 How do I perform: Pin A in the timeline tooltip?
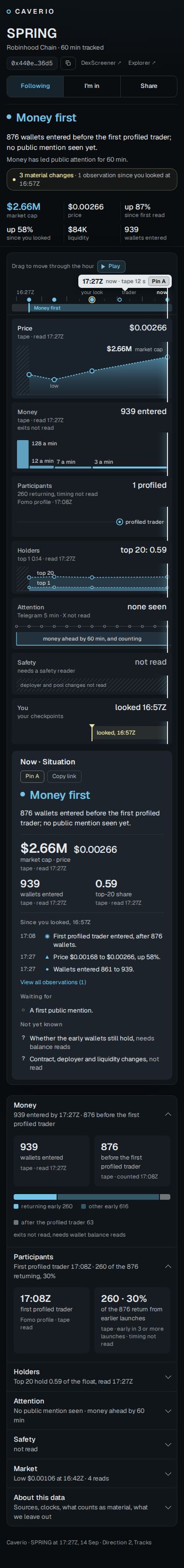pyautogui.click(x=159, y=281)
